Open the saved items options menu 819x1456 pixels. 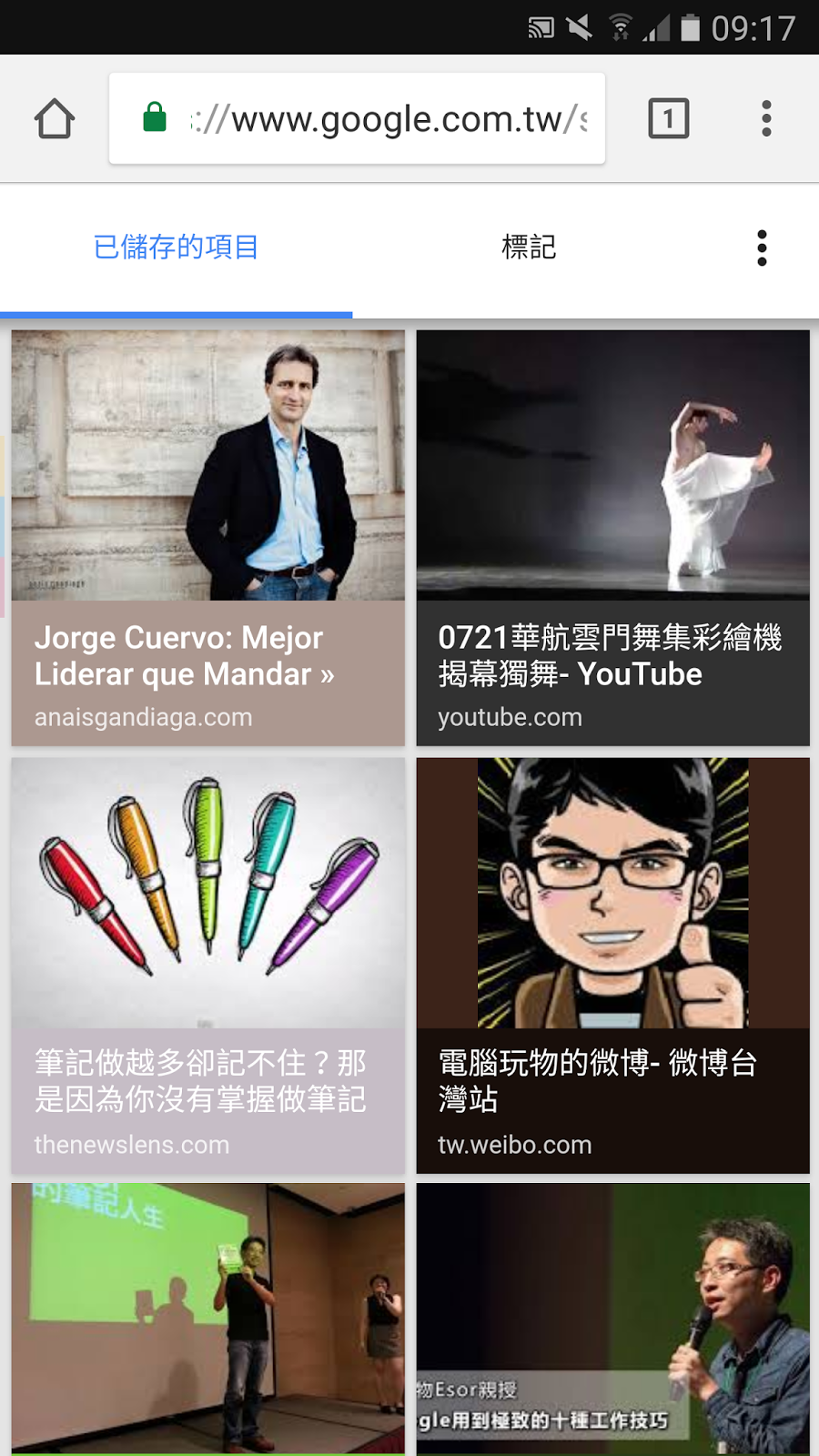tap(762, 248)
